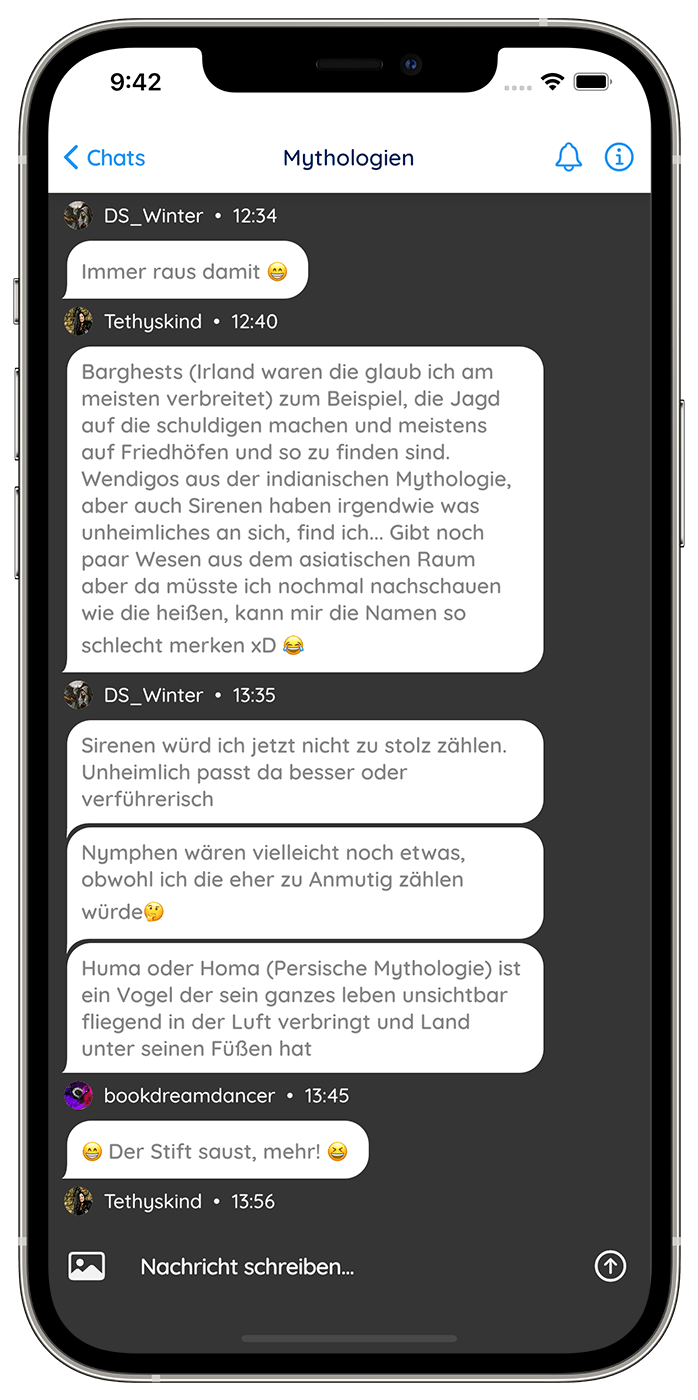Attach an image to the message
Image resolution: width=698 pixels, height=1400 pixels.
87,1266
